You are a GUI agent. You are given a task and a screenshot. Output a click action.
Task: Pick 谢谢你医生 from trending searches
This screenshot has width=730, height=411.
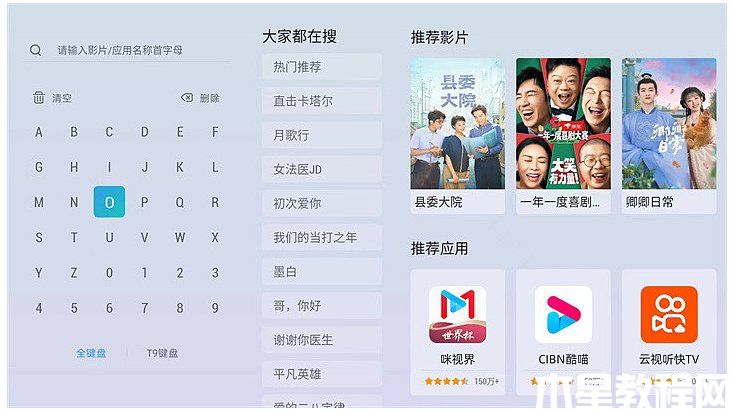(x=321, y=339)
